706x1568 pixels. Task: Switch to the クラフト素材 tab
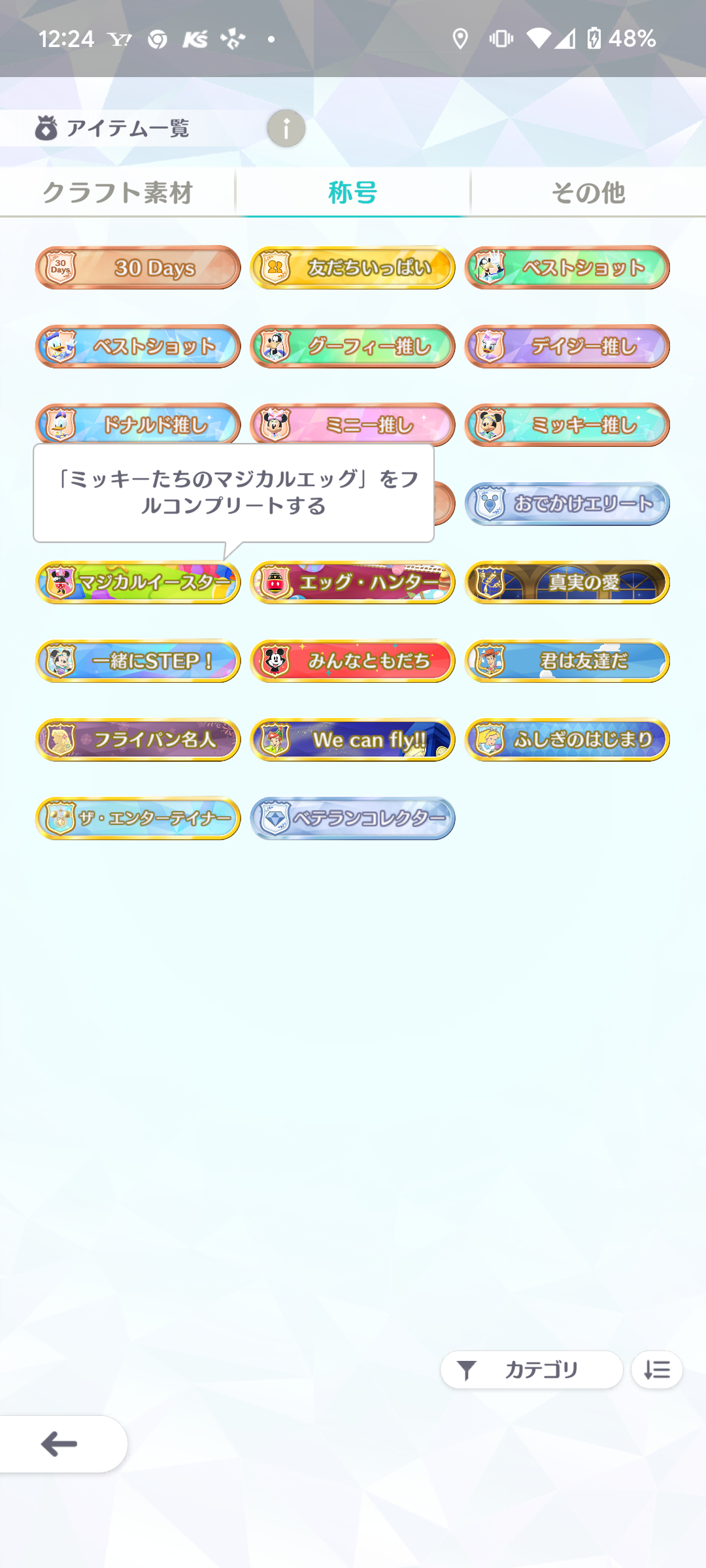click(x=118, y=192)
